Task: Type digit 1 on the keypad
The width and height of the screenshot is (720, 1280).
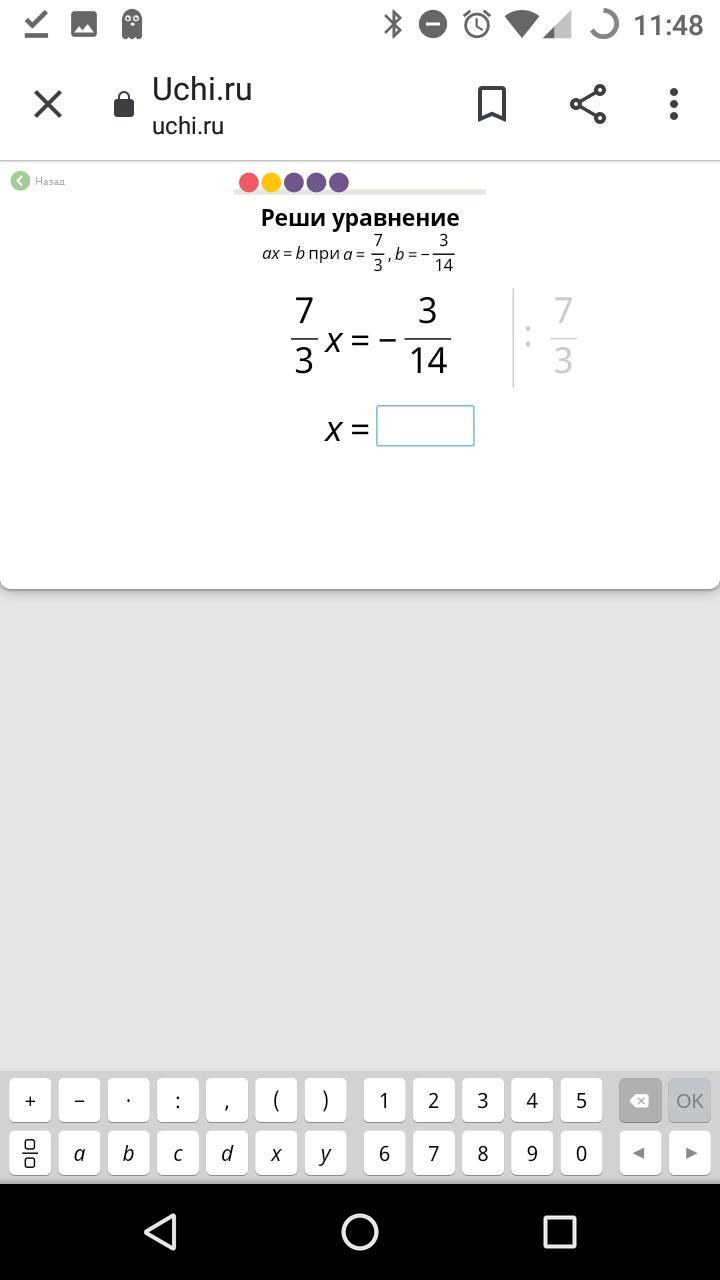Action: pos(384,1101)
